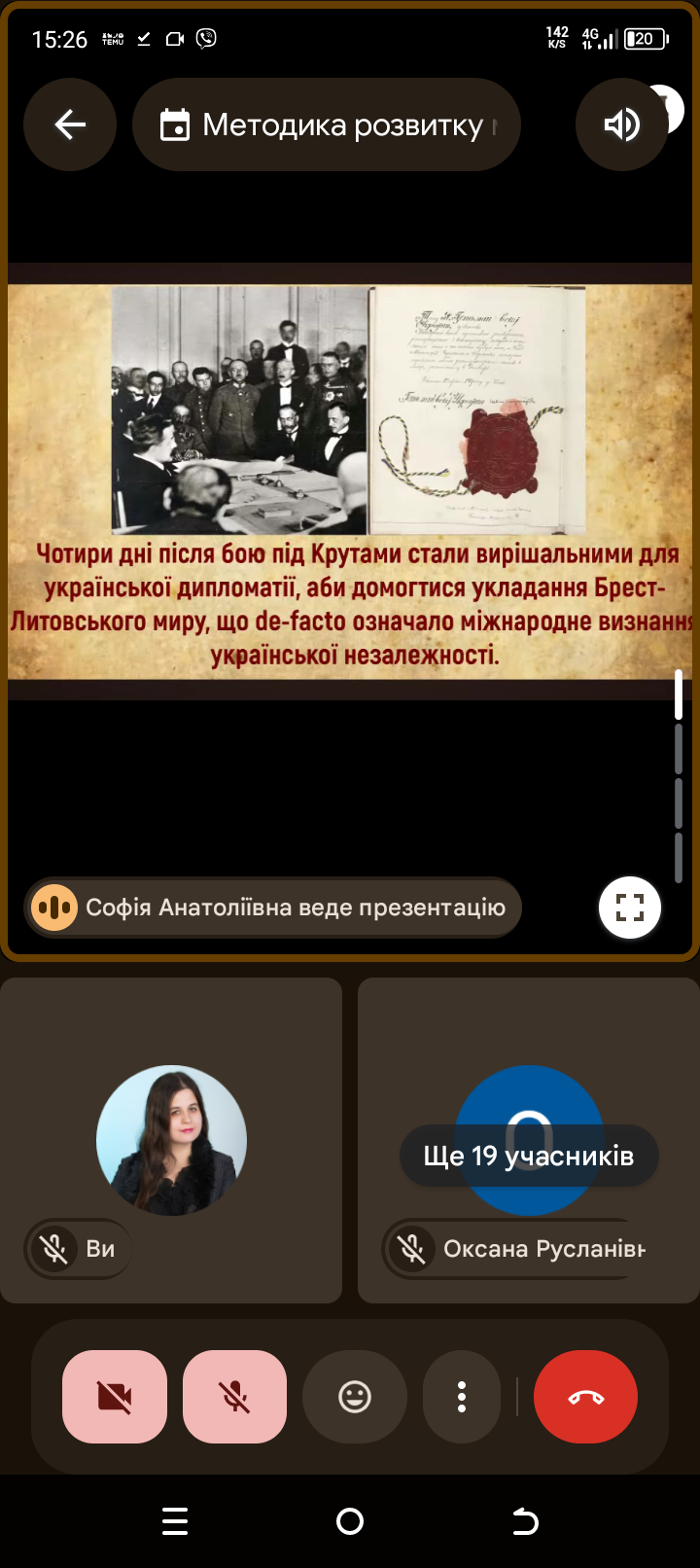Screen dimensions: 700x1568
Task: Open meeting details for Методика розвитку
Action: coord(327,125)
